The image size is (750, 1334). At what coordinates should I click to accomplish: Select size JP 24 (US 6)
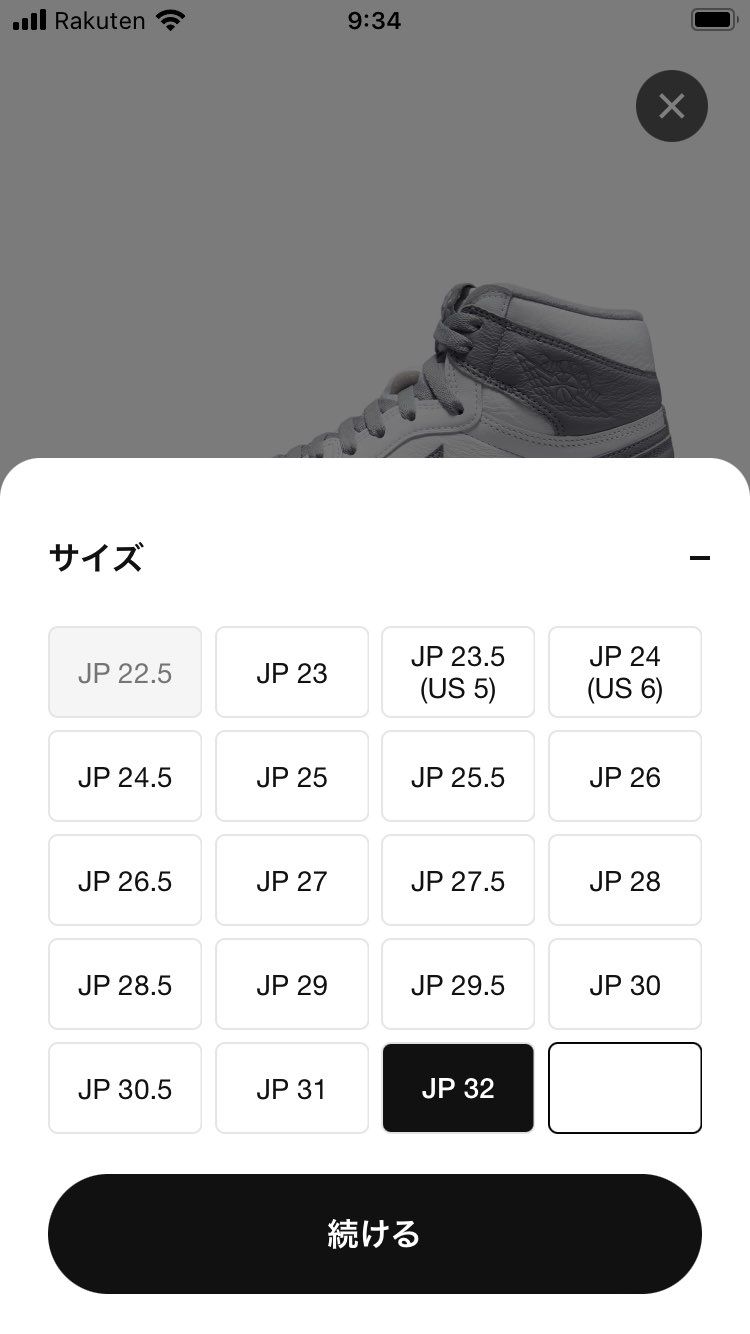[x=624, y=672]
